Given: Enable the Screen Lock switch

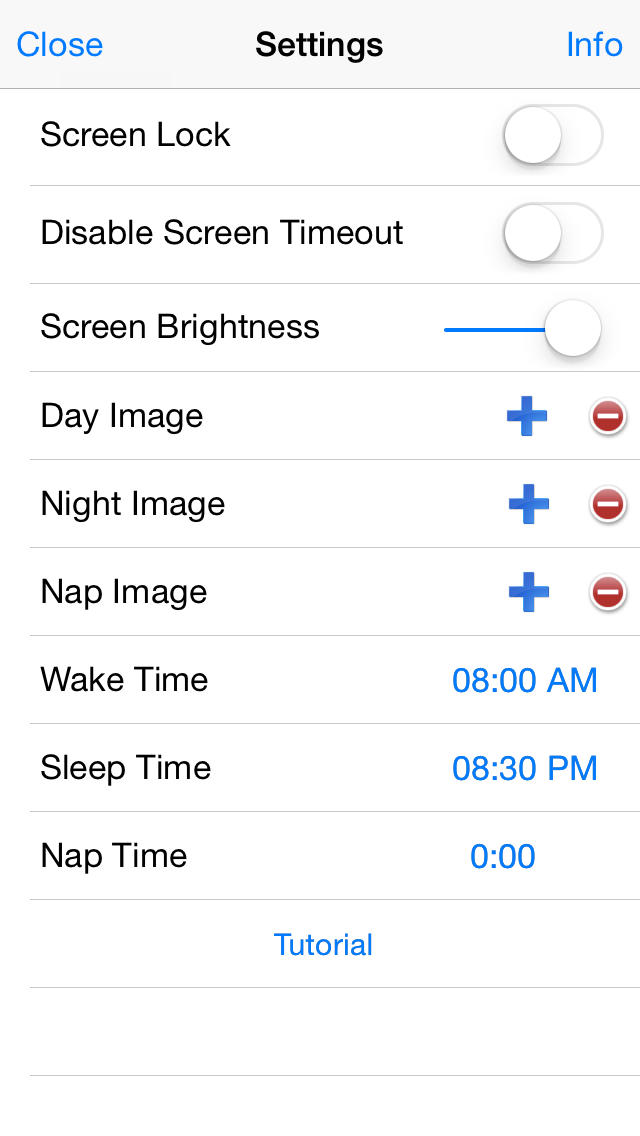Looking at the screenshot, I should tap(553, 135).
